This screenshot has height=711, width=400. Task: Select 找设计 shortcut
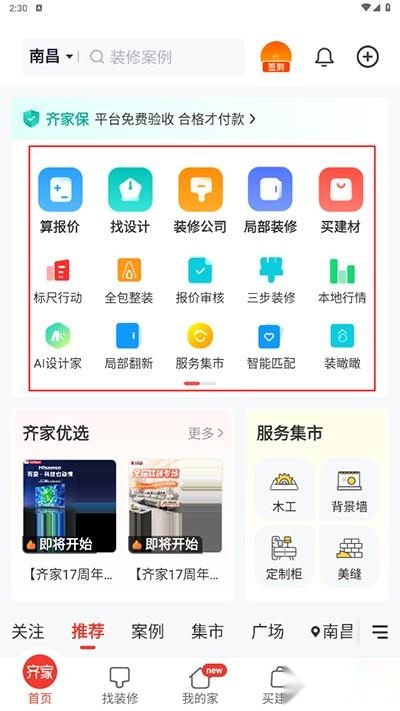click(x=130, y=201)
